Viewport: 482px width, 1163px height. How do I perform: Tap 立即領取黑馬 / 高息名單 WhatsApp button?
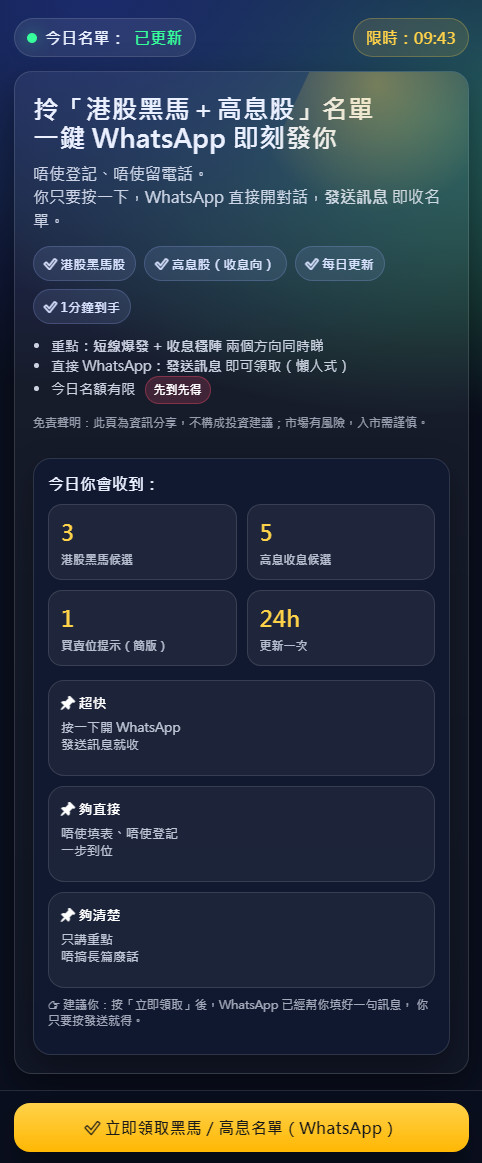click(241, 1127)
